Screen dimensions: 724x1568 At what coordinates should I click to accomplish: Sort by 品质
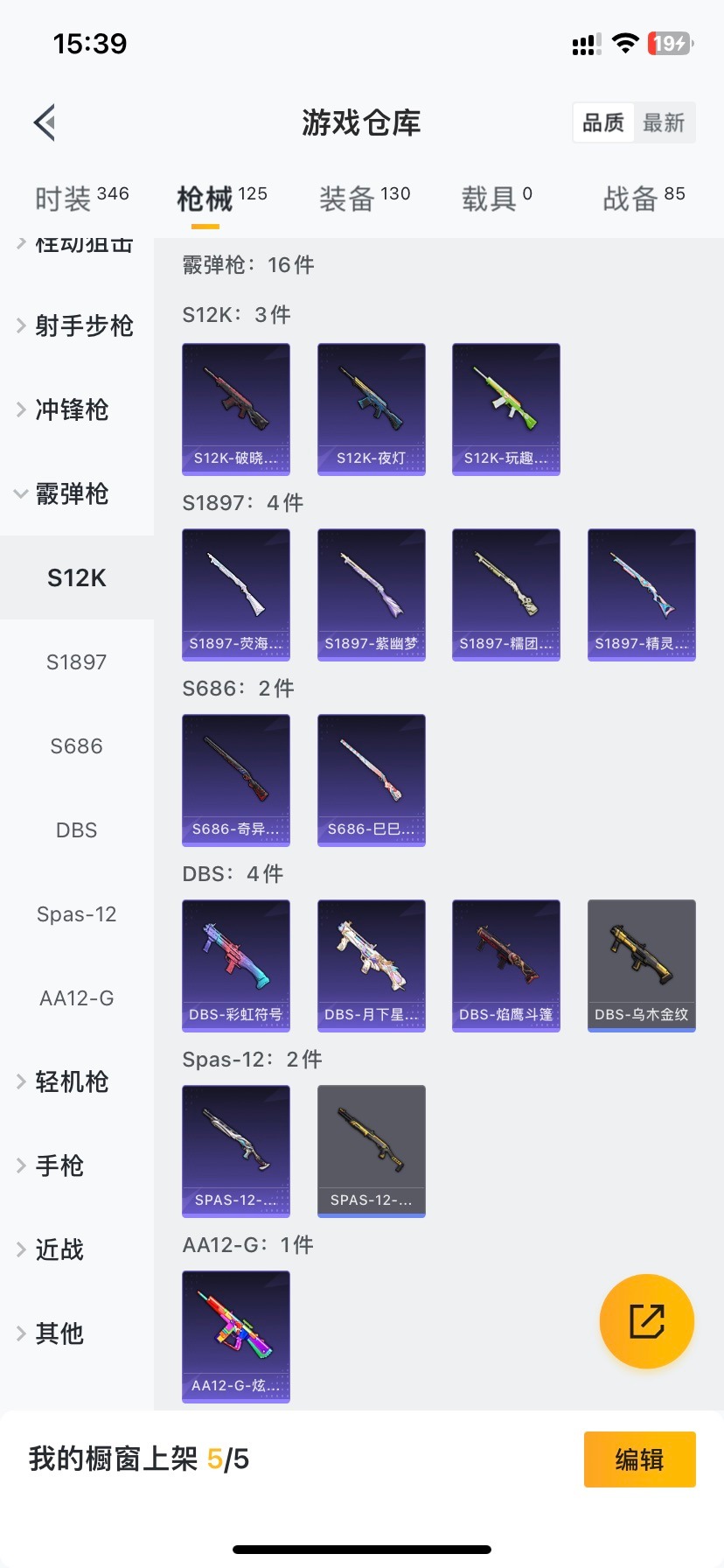tap(603, 122)
